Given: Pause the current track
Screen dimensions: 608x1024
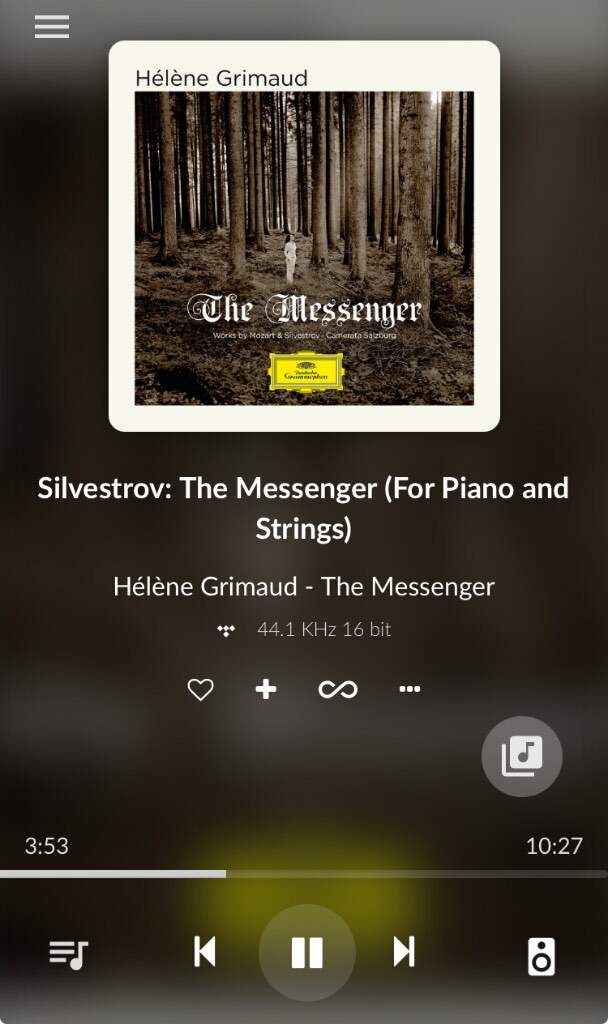Looking at the screenshot, I should click(307, 952).
